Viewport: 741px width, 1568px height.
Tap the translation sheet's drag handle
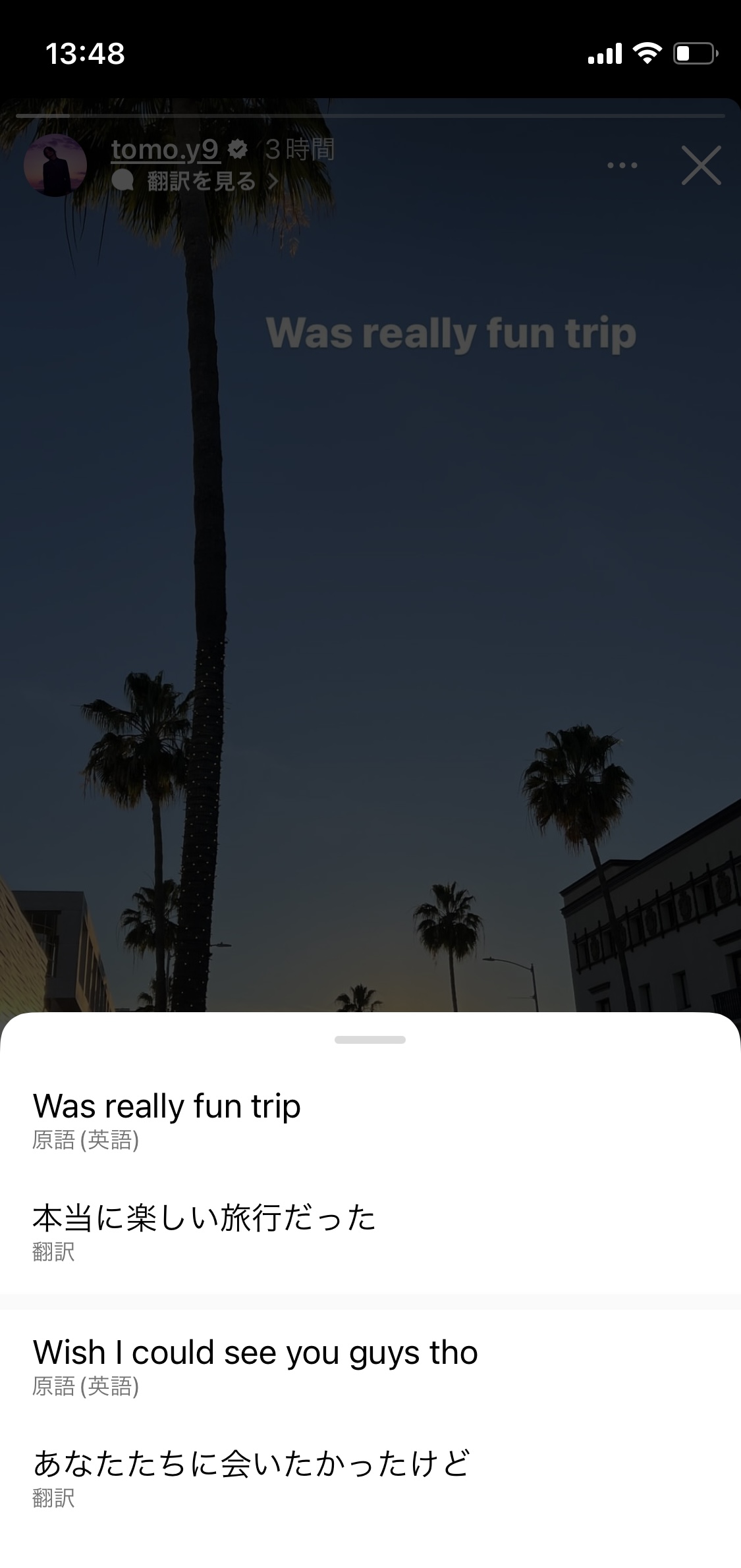click(x=370, y=1040)
